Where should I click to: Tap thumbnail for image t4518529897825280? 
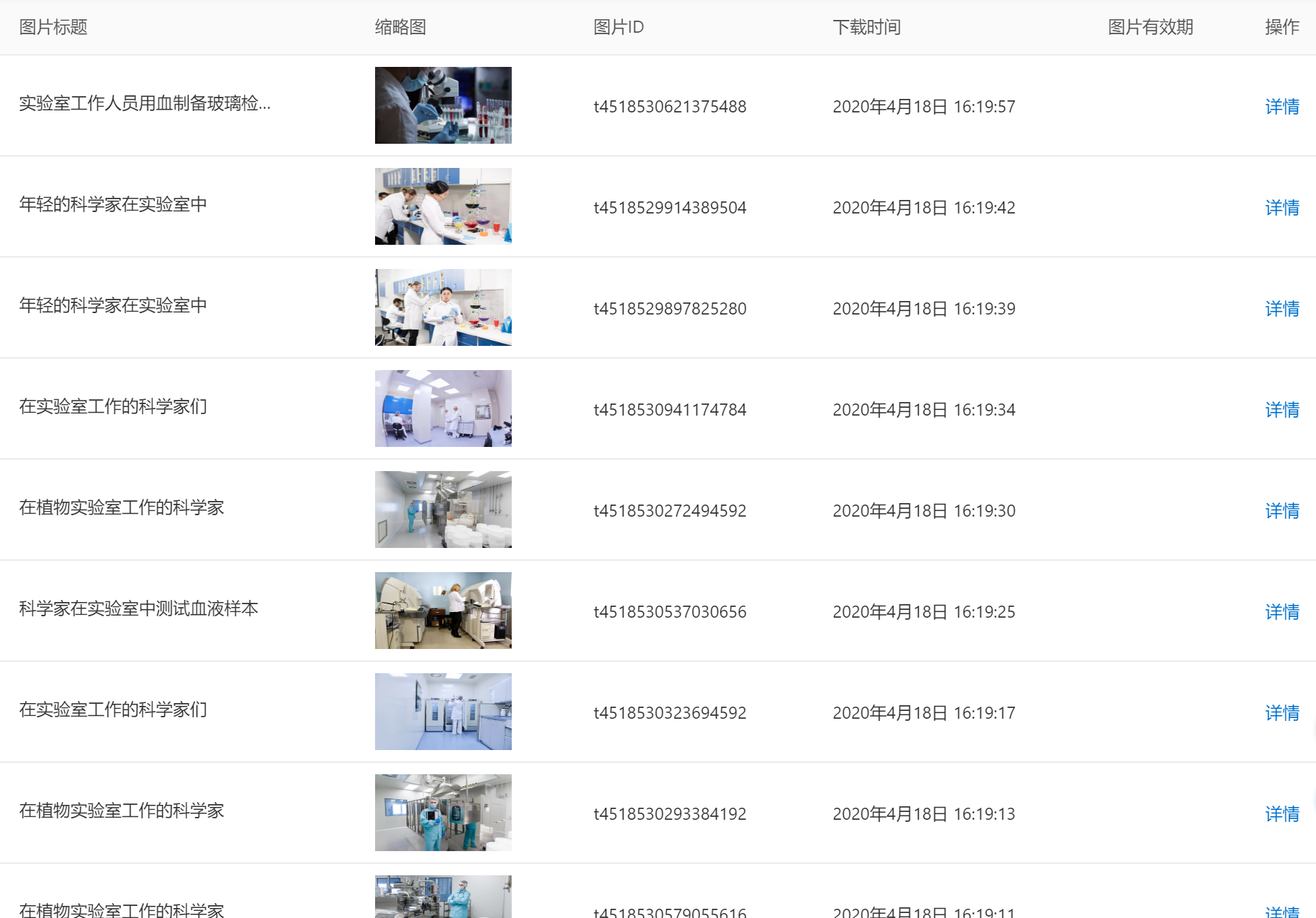point(443,307)
